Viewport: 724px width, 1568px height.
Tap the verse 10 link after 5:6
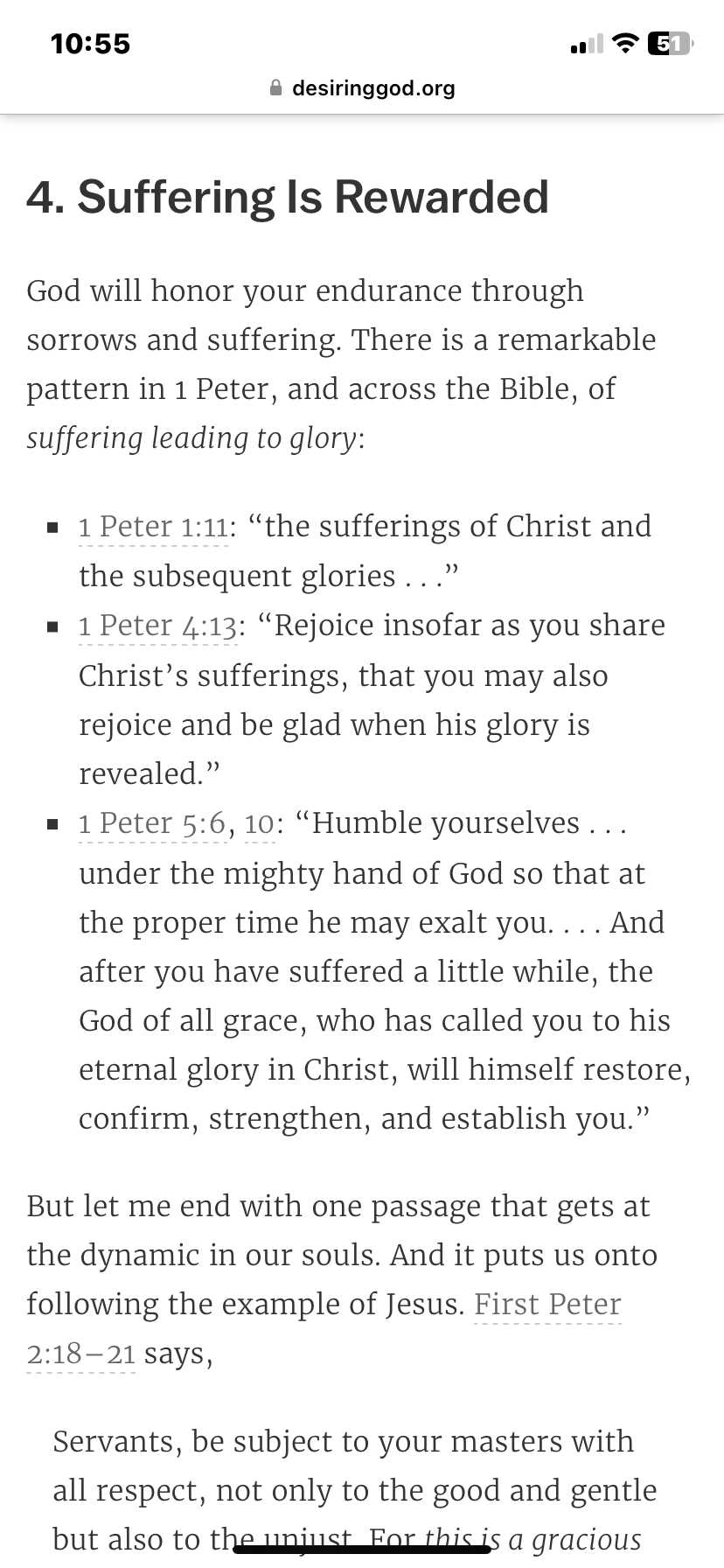click(260, 824)
